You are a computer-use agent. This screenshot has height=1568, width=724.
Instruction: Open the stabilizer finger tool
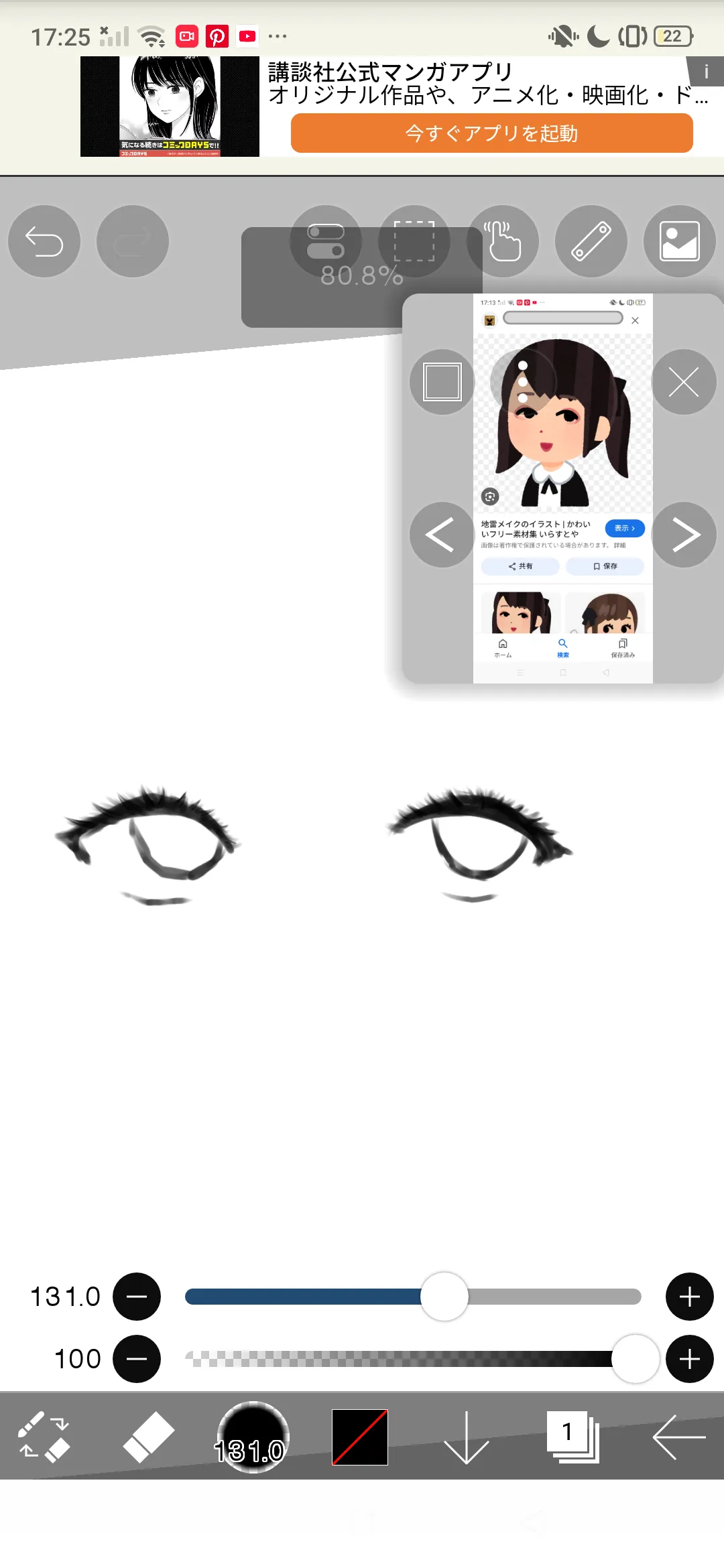tap(503, 241)
